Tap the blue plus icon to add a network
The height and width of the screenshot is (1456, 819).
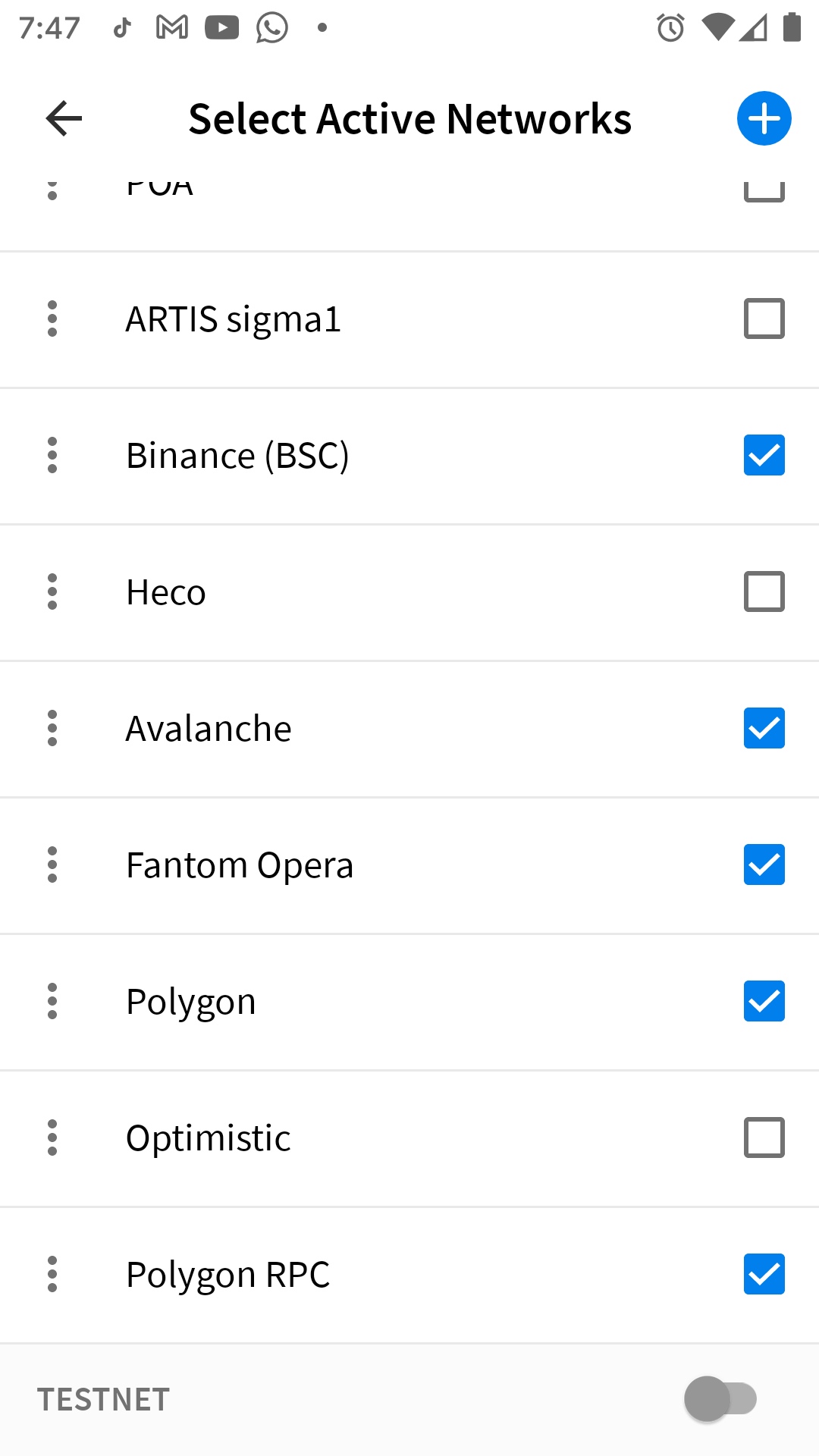[x=764, y=118]
